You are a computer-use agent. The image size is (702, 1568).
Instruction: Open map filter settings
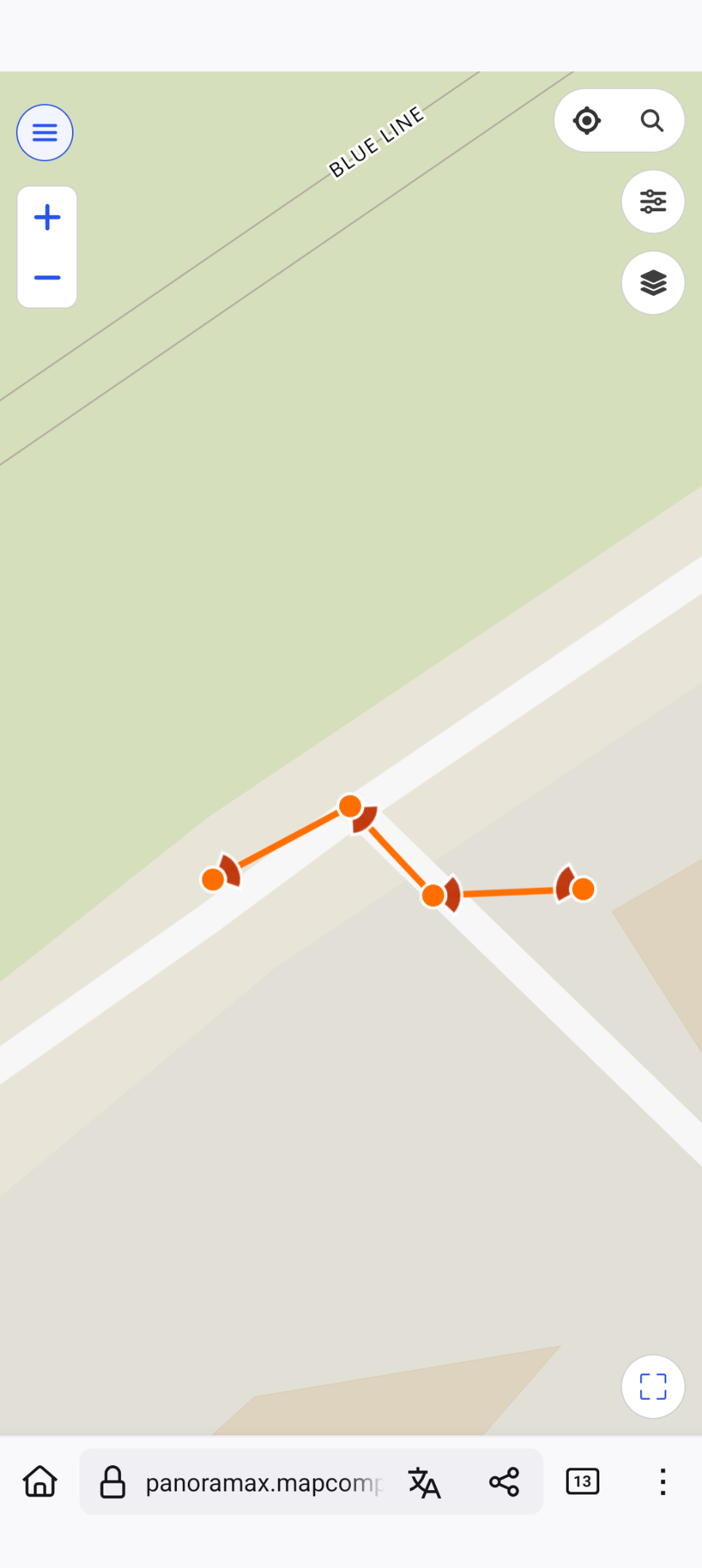[x=653, y=202]
